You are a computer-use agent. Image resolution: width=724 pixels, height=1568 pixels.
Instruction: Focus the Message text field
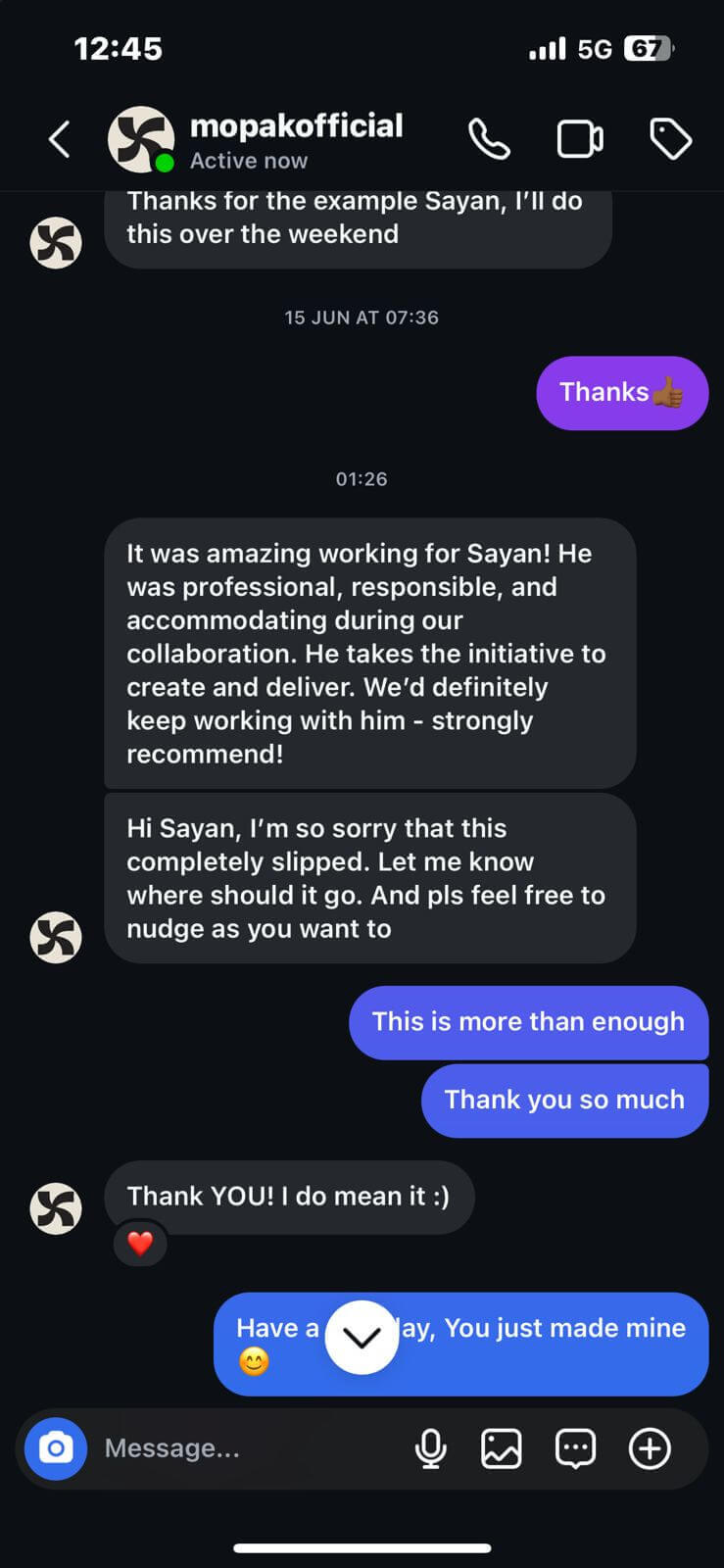coord(245,1447)
